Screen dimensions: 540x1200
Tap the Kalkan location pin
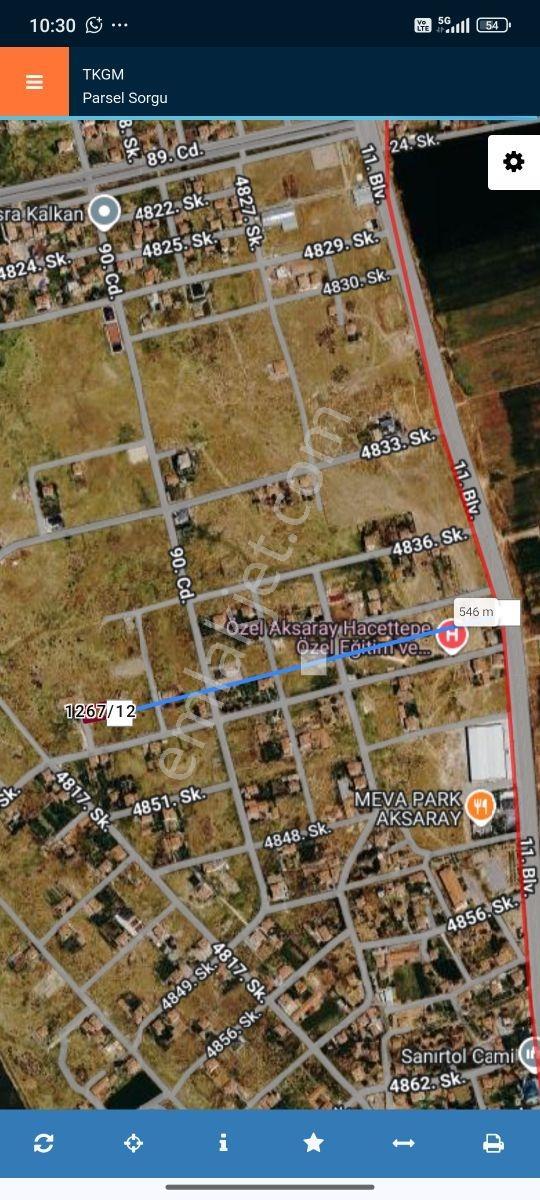pos(104,212)
